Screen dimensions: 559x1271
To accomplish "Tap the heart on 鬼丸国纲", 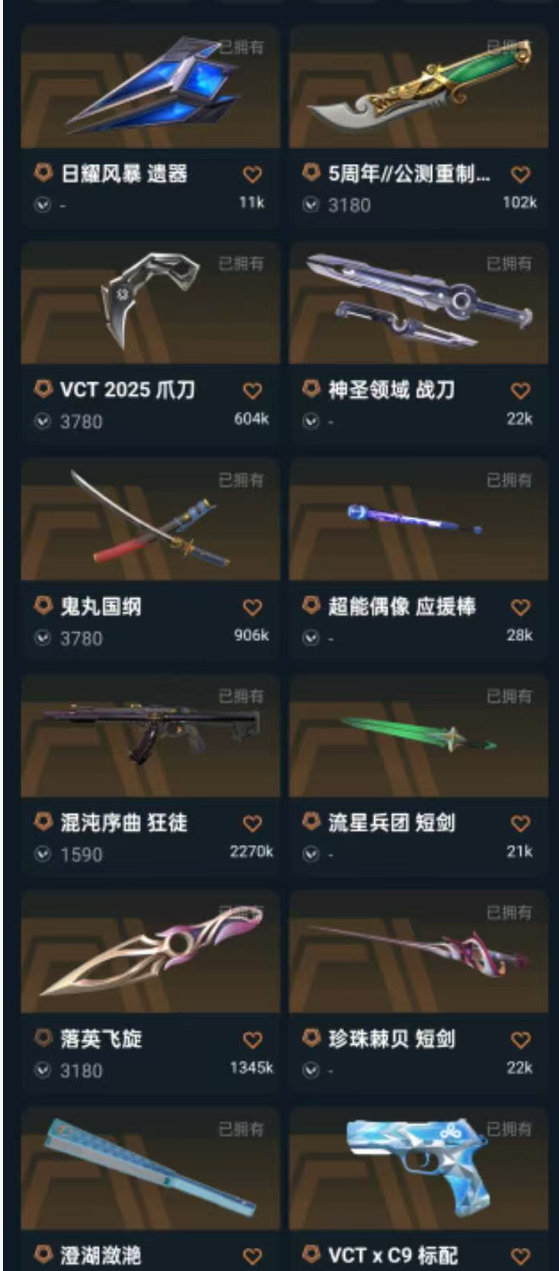I will tap(253, 606).
